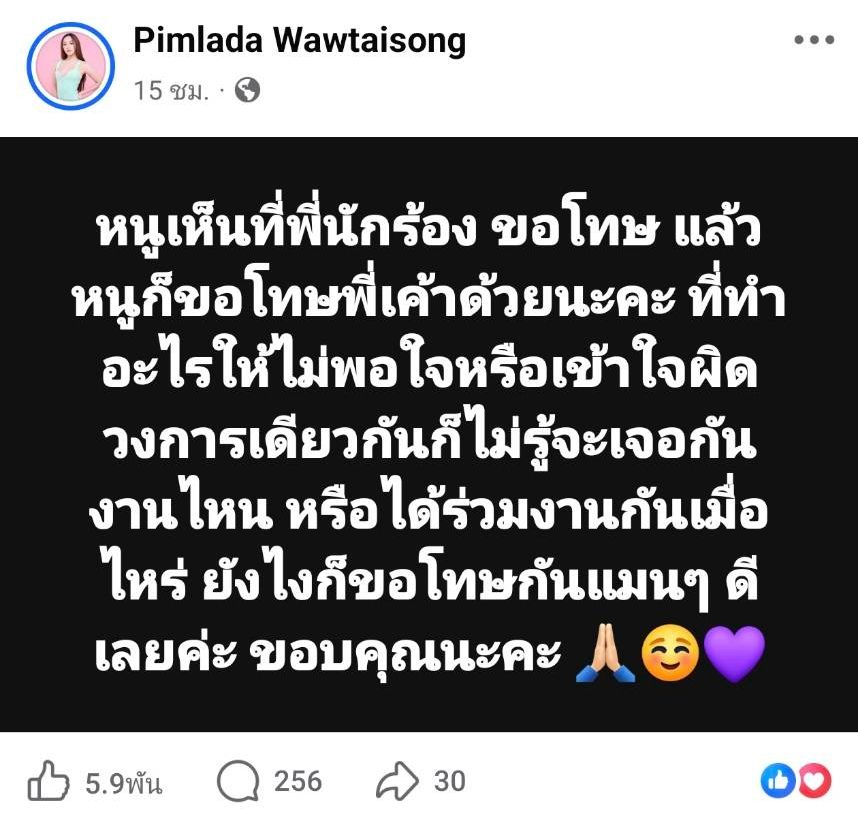Open the Pimlada Wawtaisong profile name link
858x813 pixels.
click(x=299, y=41)
